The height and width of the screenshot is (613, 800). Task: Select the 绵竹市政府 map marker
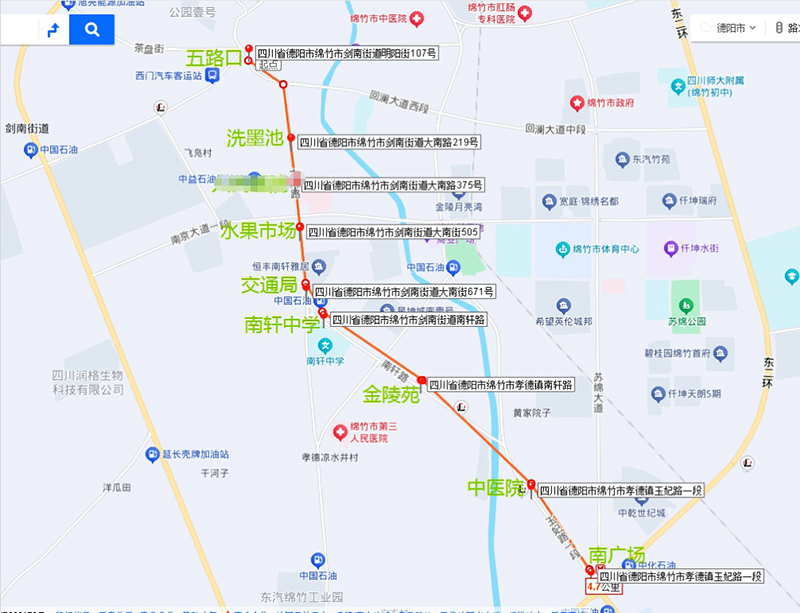pos(576,103)
